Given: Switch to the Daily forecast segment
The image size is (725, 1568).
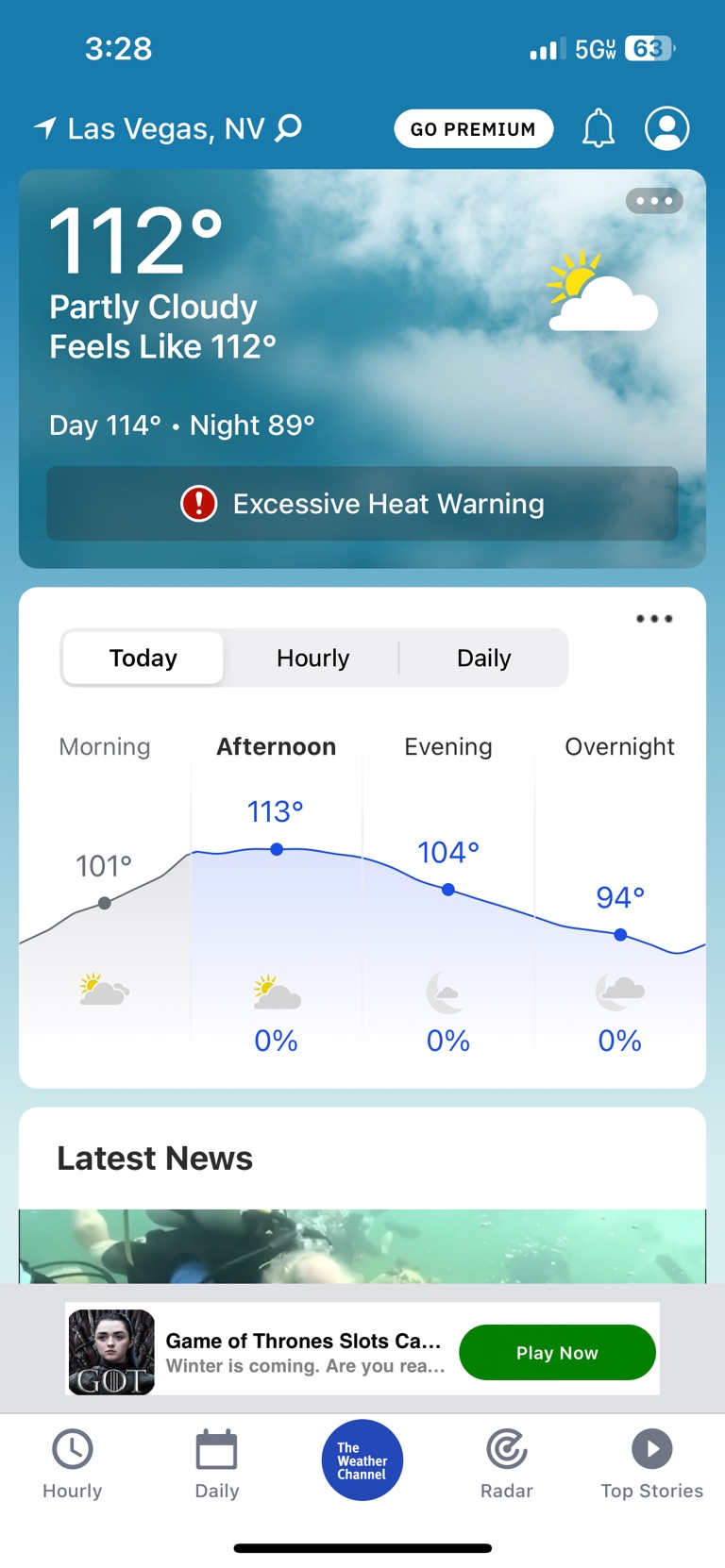Looking at the screenshot, I should tap(483, 658).
